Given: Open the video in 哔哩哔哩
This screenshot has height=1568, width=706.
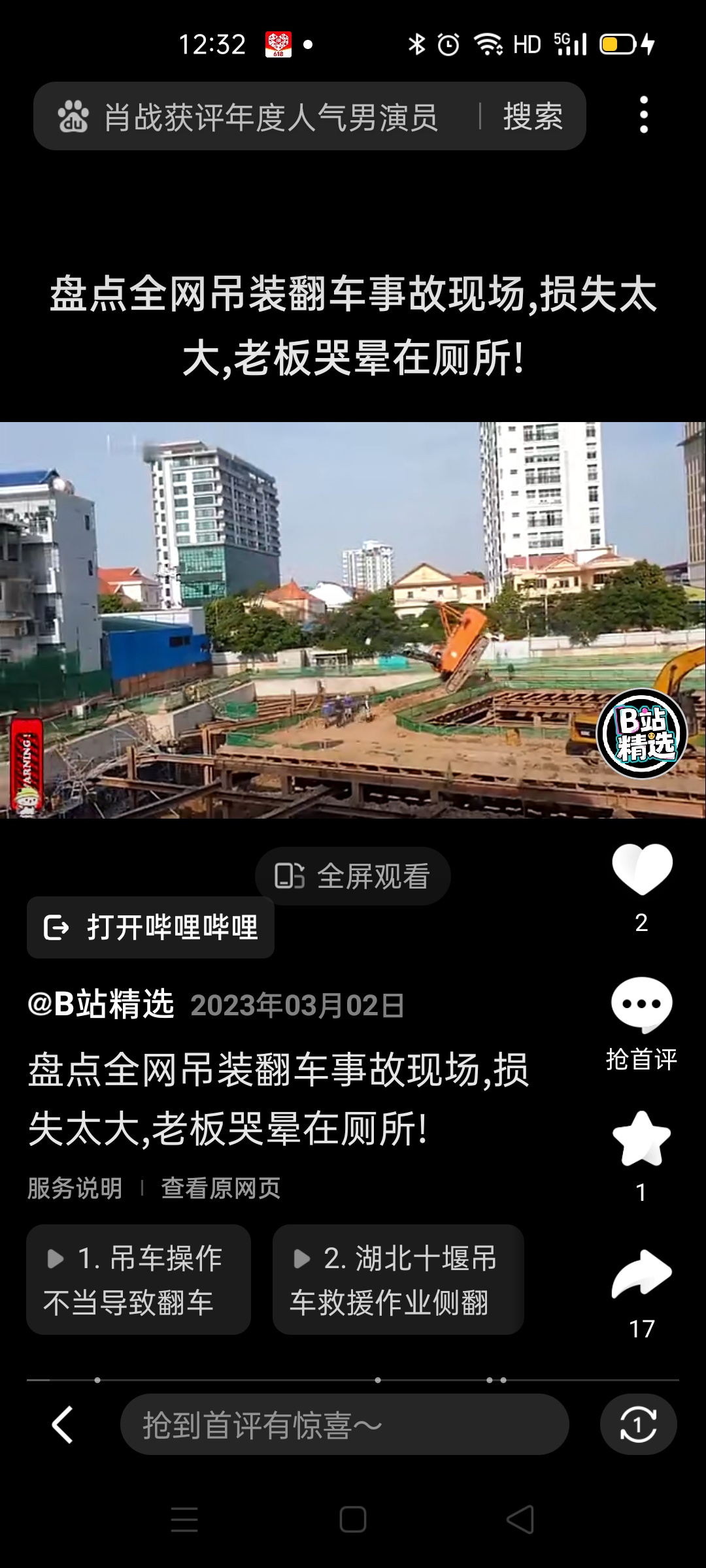Looking at the screenshot, I should (151, 928).
